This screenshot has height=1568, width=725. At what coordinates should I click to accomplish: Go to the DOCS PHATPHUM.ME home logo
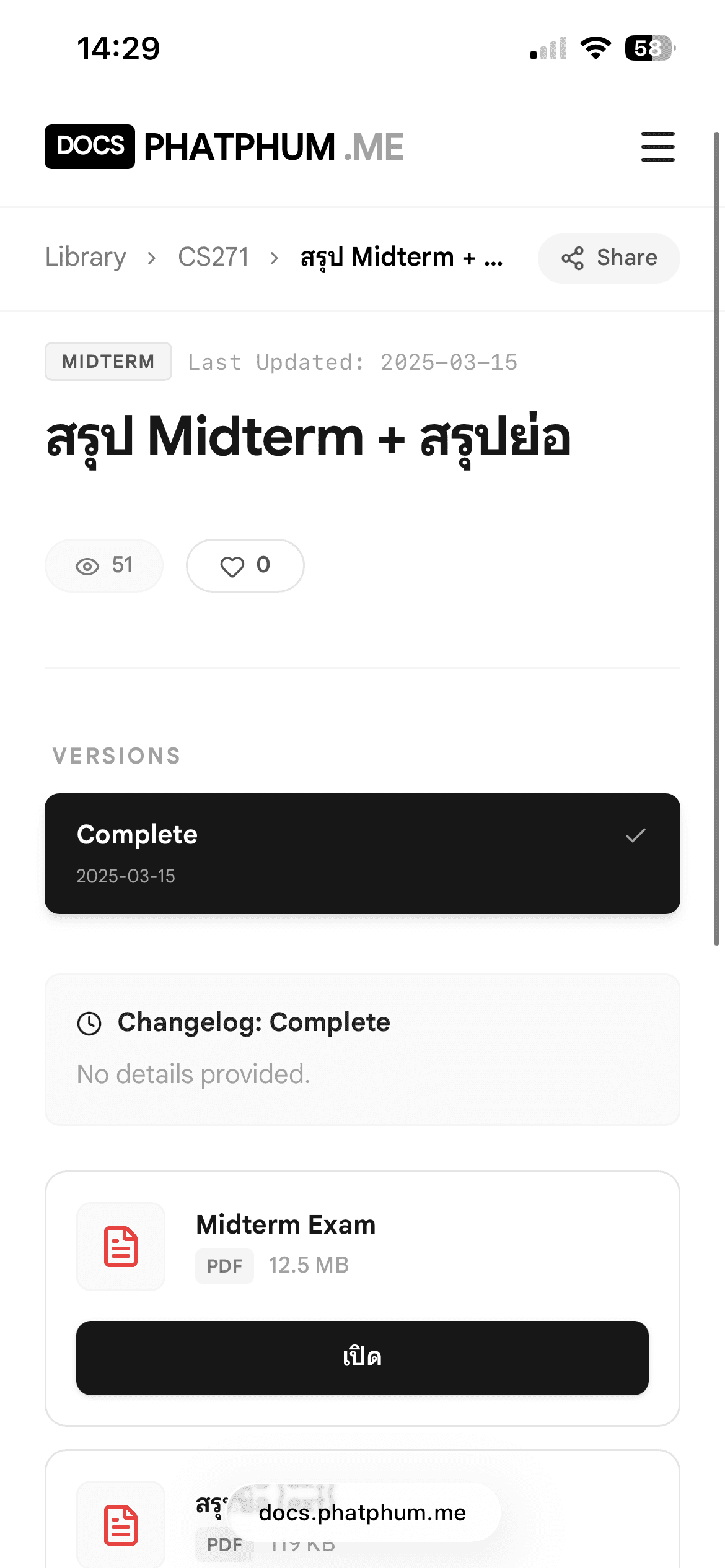pos(224,147)
